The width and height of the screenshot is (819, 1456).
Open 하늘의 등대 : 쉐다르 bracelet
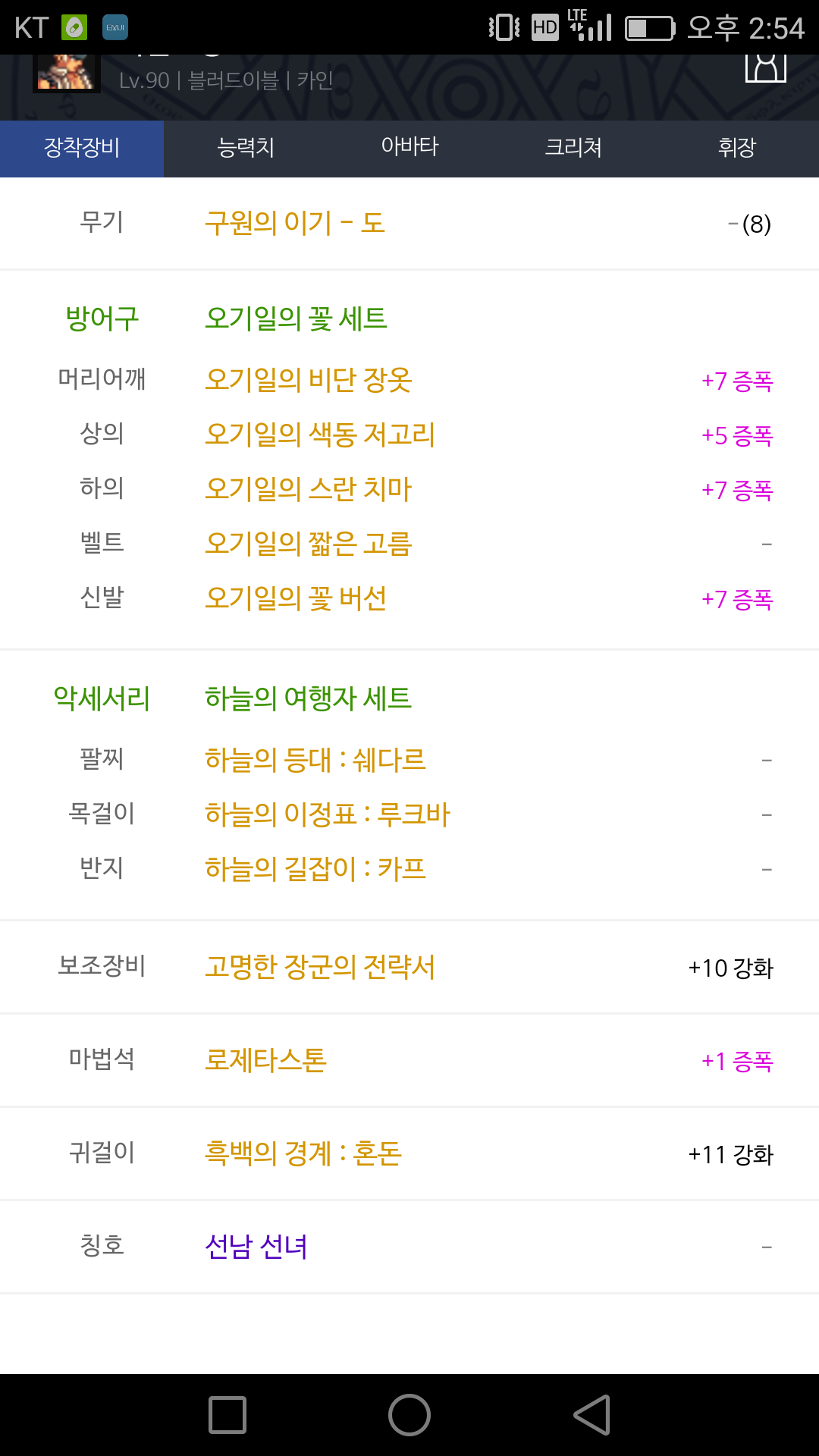click(315, 760)
